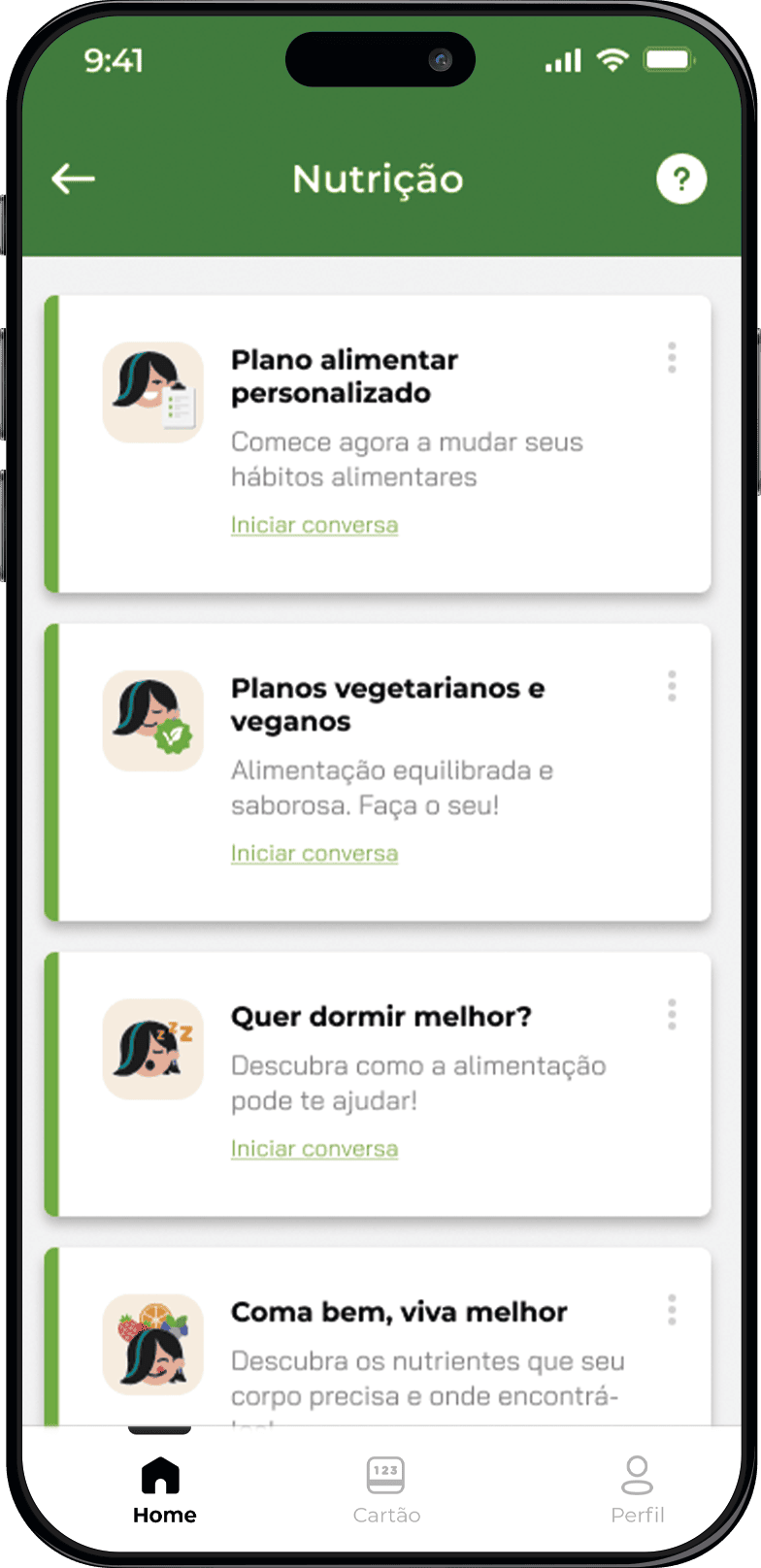Click Iniciar conversa under Quer dormir melhor
The image size is (761, 1568).
[x=314, y=1148]
